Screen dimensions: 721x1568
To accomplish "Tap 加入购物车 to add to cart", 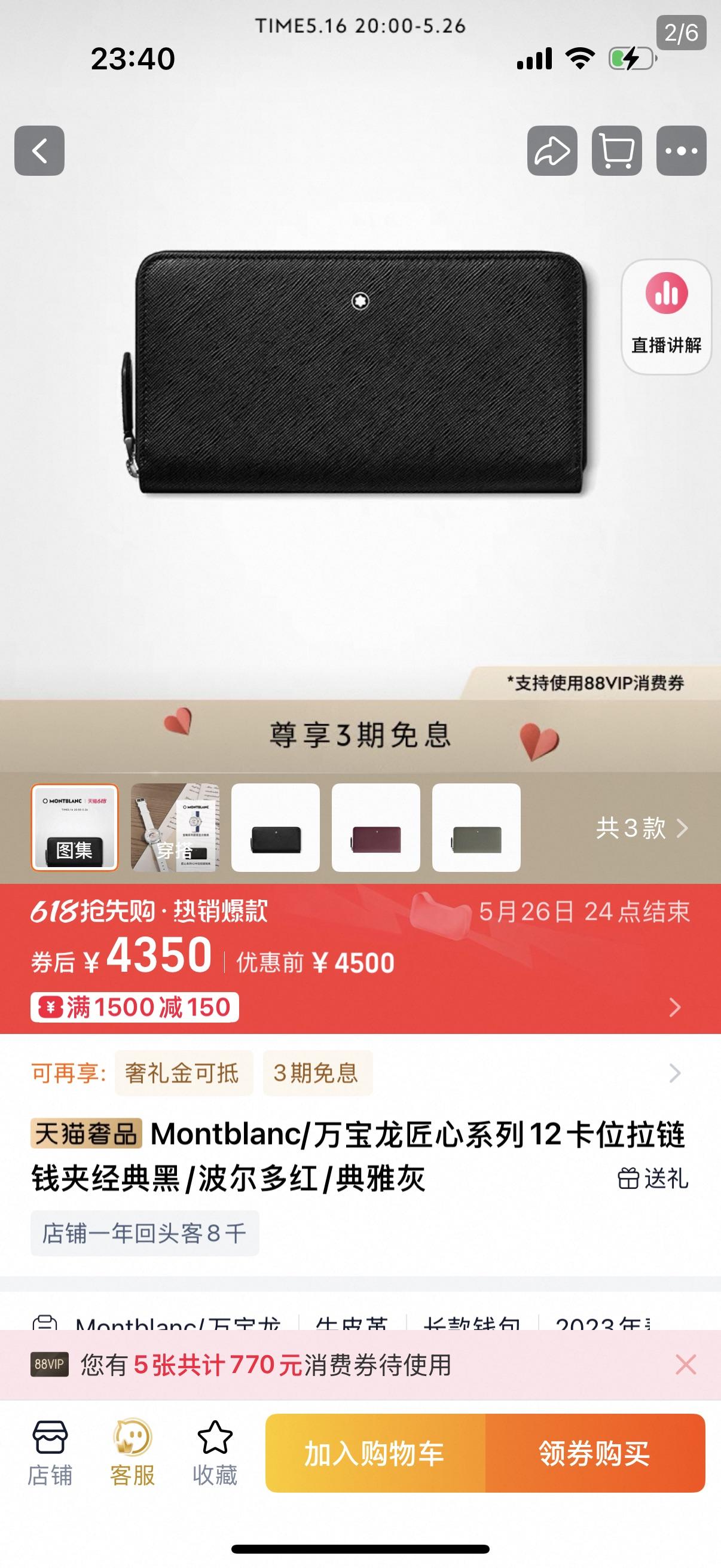I will tap(375, 1454).
